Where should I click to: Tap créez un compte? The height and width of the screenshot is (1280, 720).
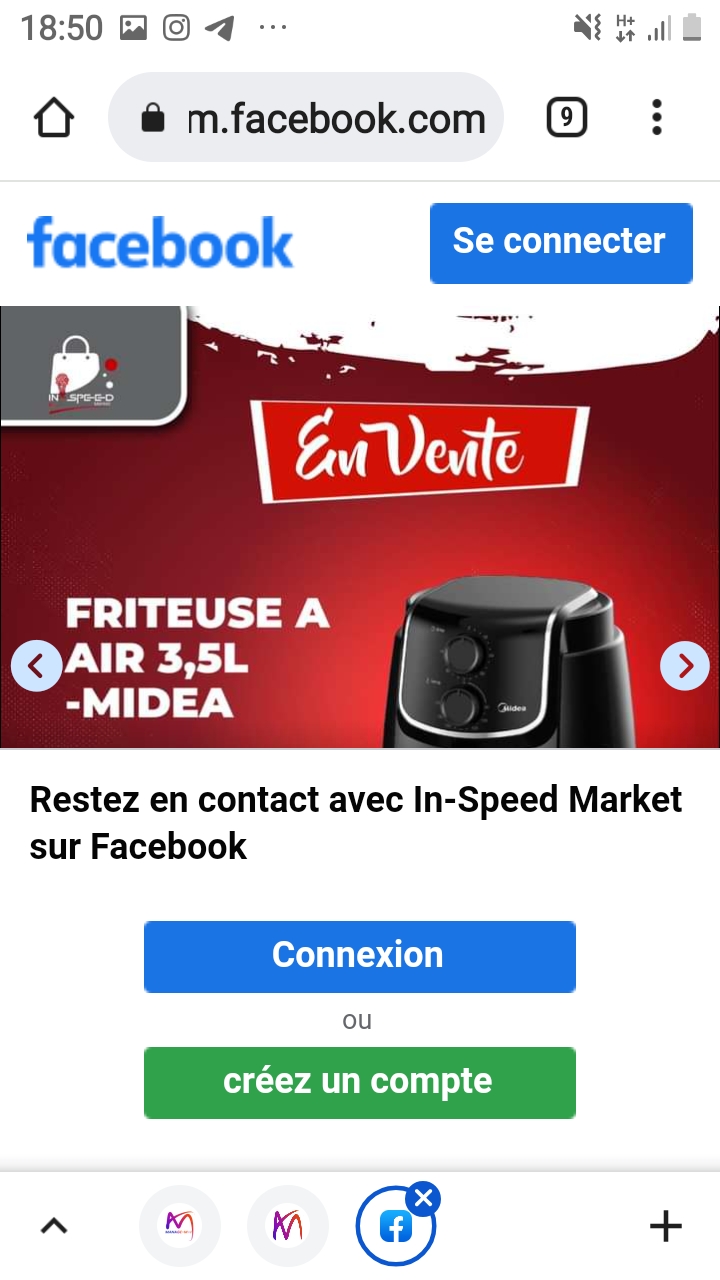(359, 1082)
